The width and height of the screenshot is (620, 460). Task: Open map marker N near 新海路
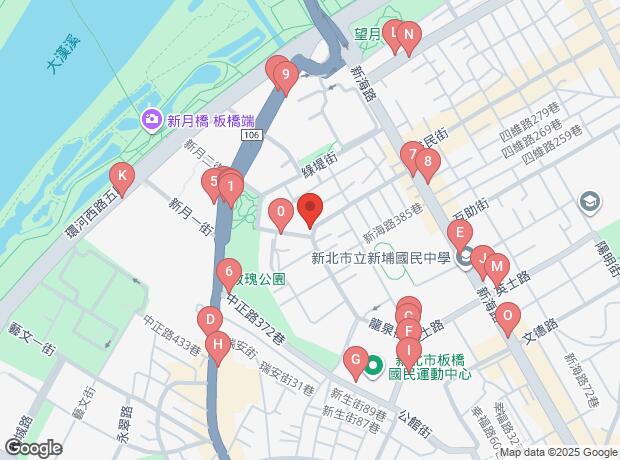pyautogui.click(x=409, y=34)
